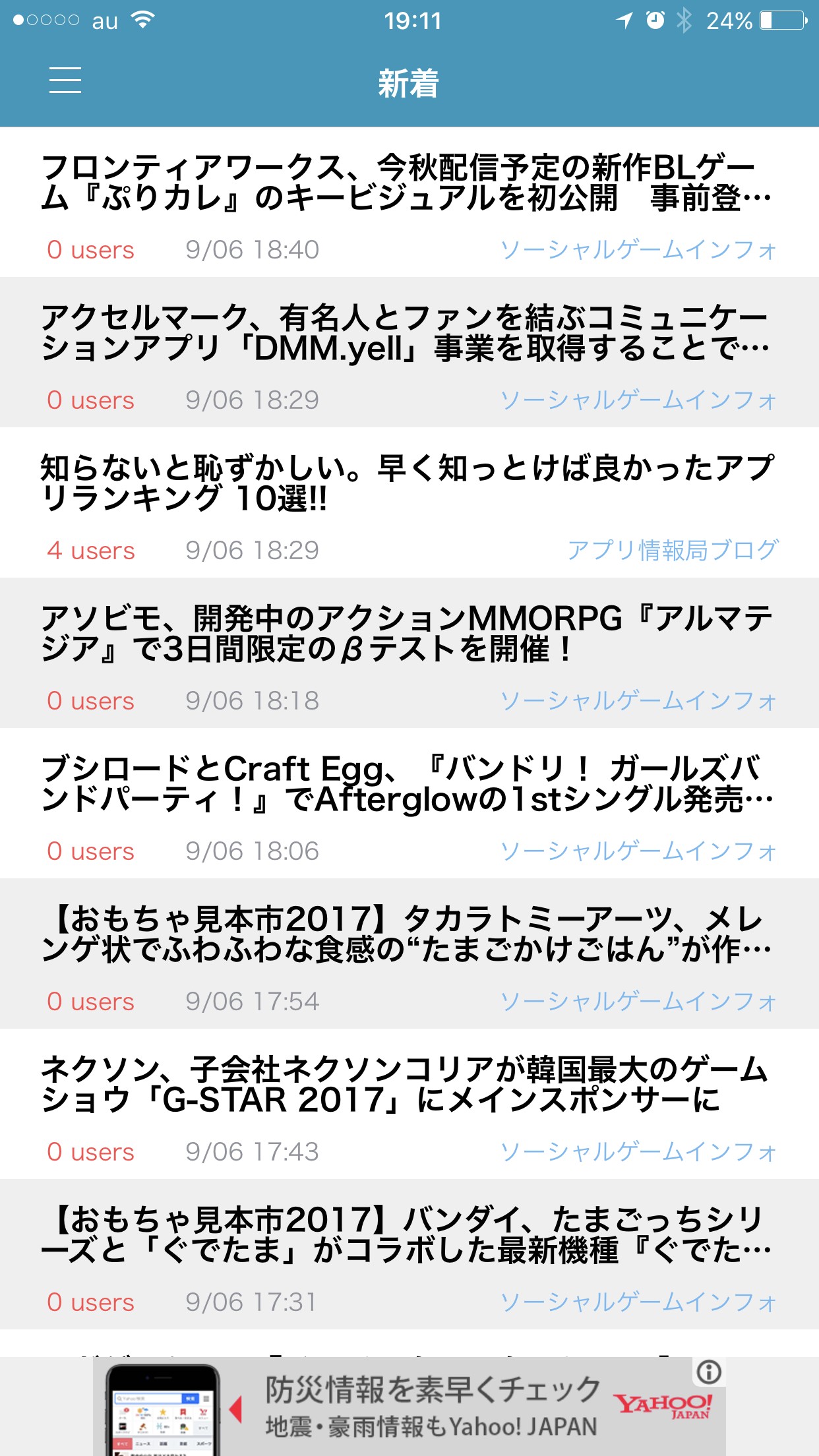Open the バンダイ たまごっち「ぐでたま」 article
The width and height of the screenshot is (819, 1456).
pyautogui.click(x=407, y=1235)
